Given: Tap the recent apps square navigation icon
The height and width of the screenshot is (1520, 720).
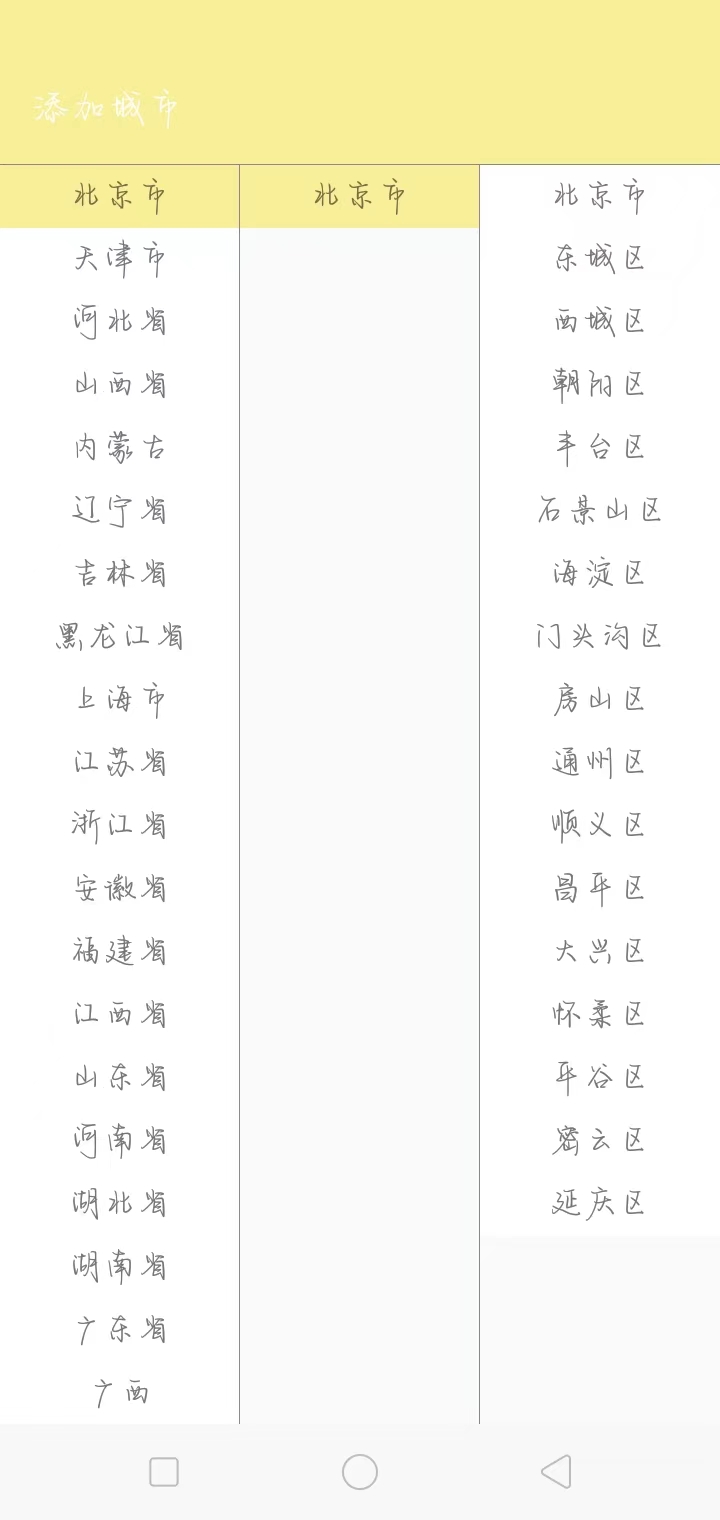Looking at the screenshot, I should coord(163,1471).
